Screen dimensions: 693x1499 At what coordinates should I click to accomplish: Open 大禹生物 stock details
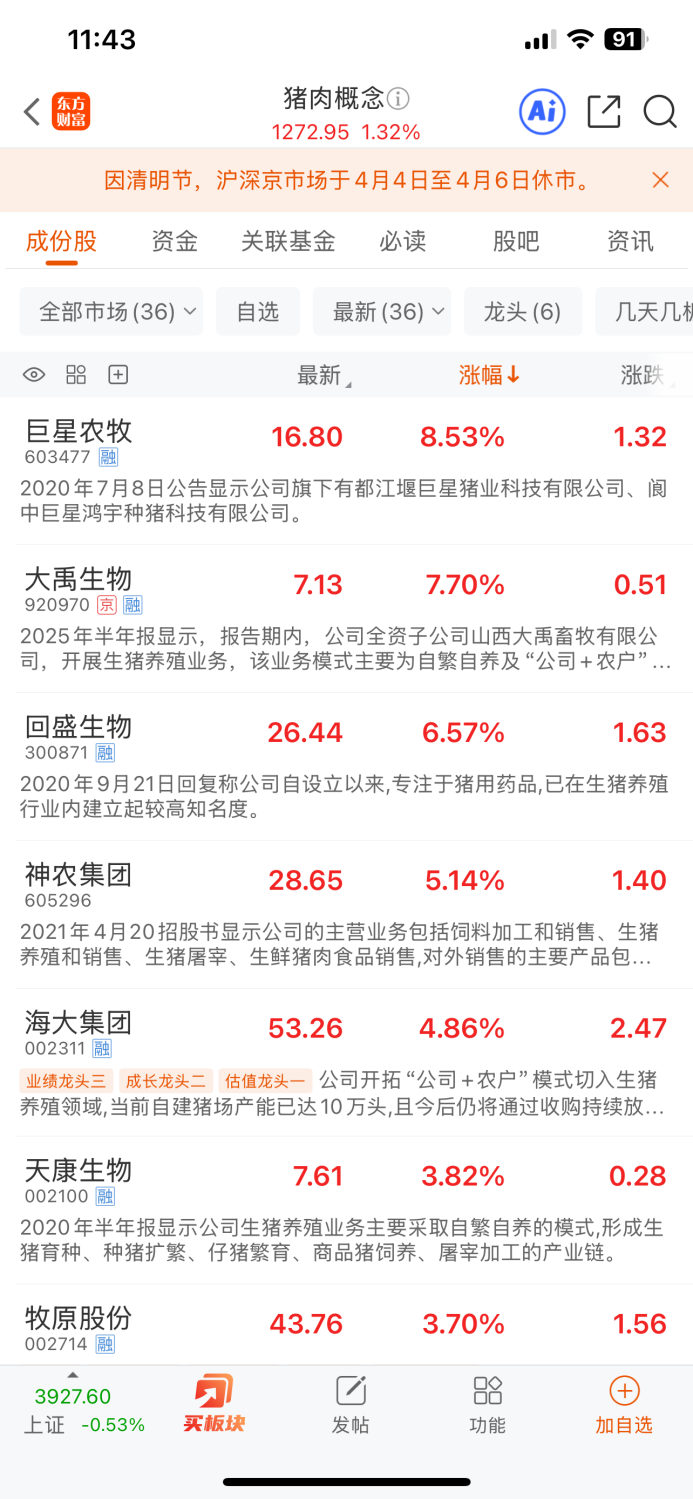coord(79,580)
